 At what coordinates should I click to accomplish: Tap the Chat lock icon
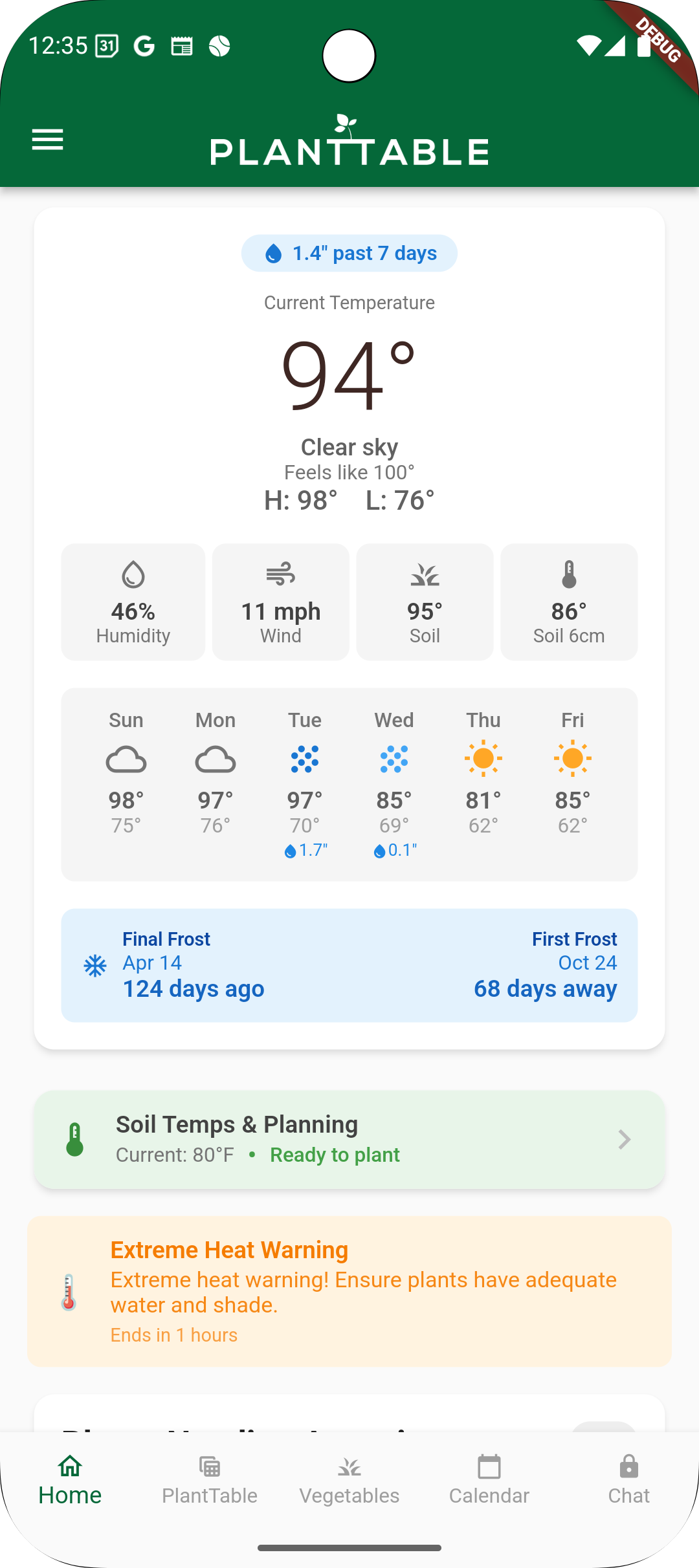628,1467
